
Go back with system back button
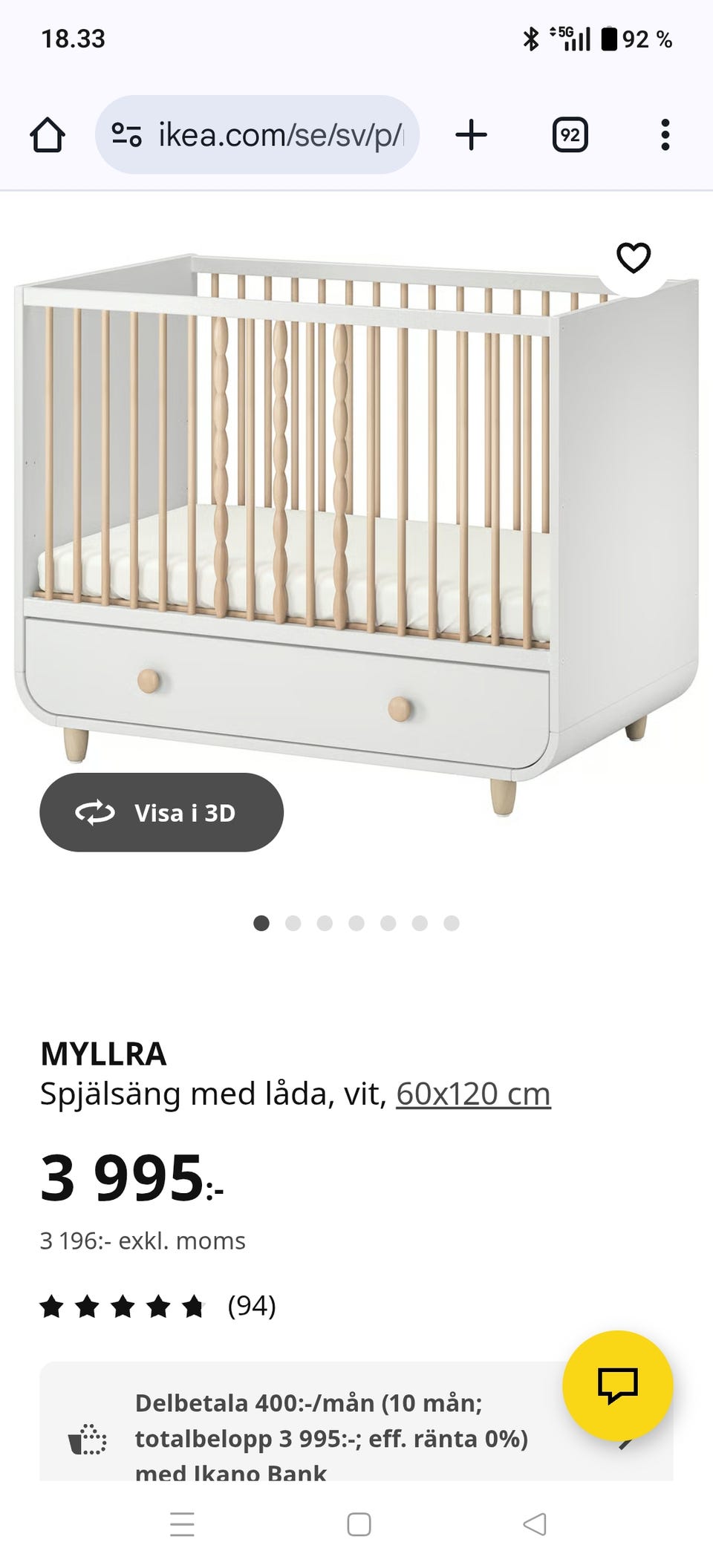[535, 1523]
